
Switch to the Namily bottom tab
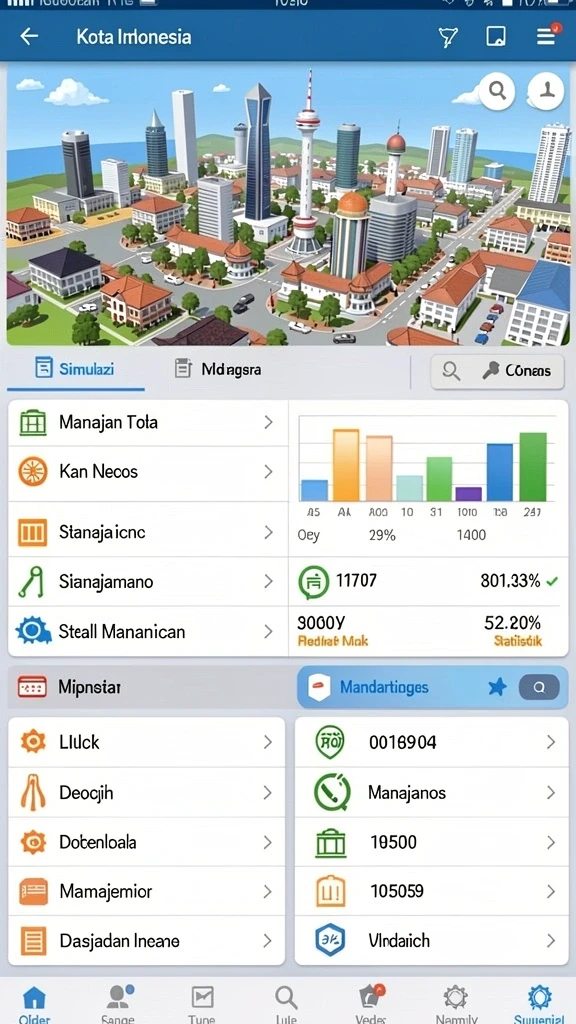456,1003
